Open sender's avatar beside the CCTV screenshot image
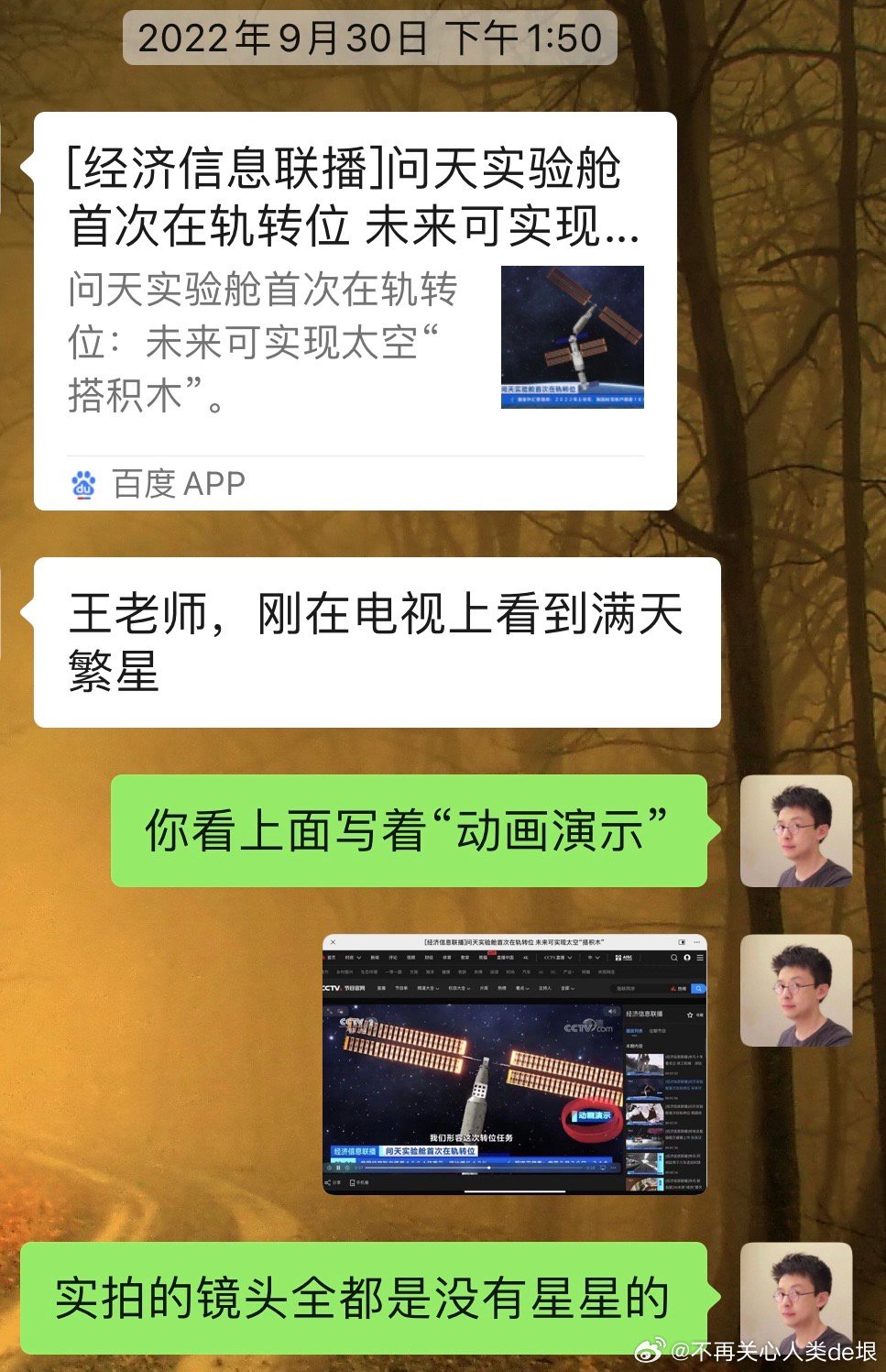This screenshot has height=1372, width=886. click(x=795, y=990)
